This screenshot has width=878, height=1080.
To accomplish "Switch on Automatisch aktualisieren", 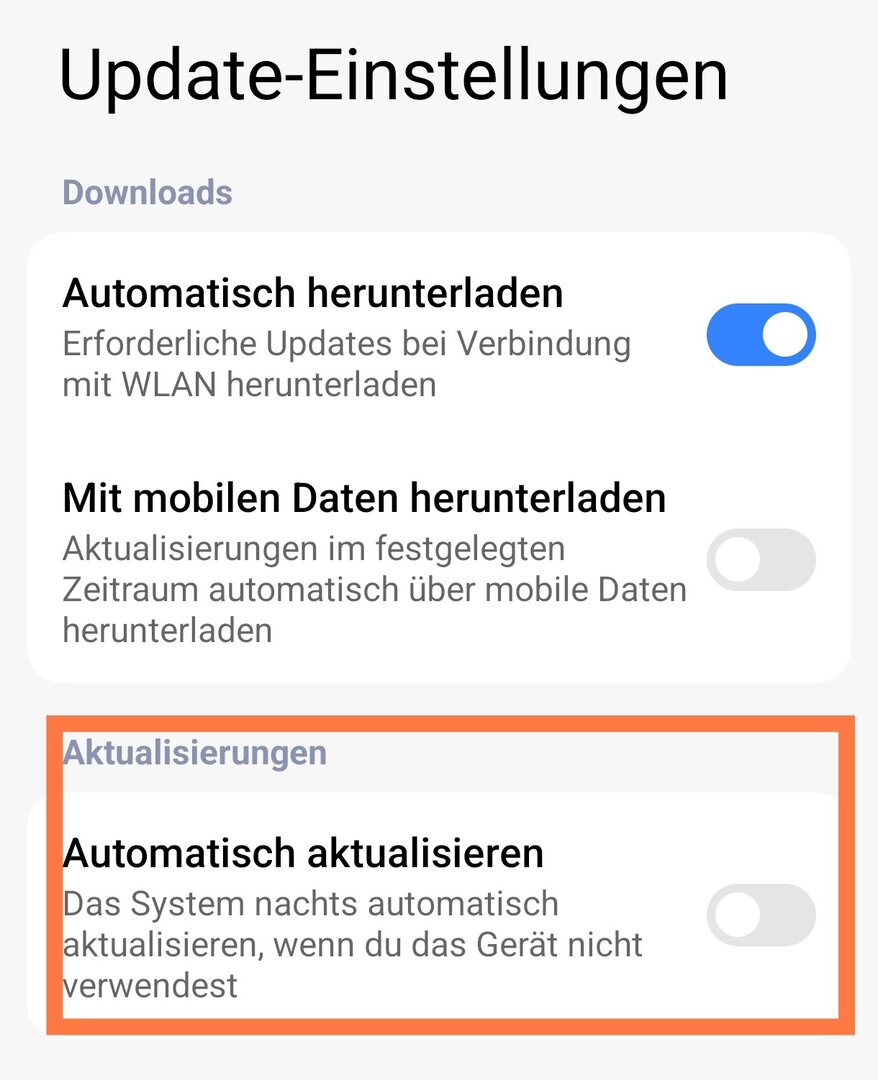I will click(x=761, y=915).
